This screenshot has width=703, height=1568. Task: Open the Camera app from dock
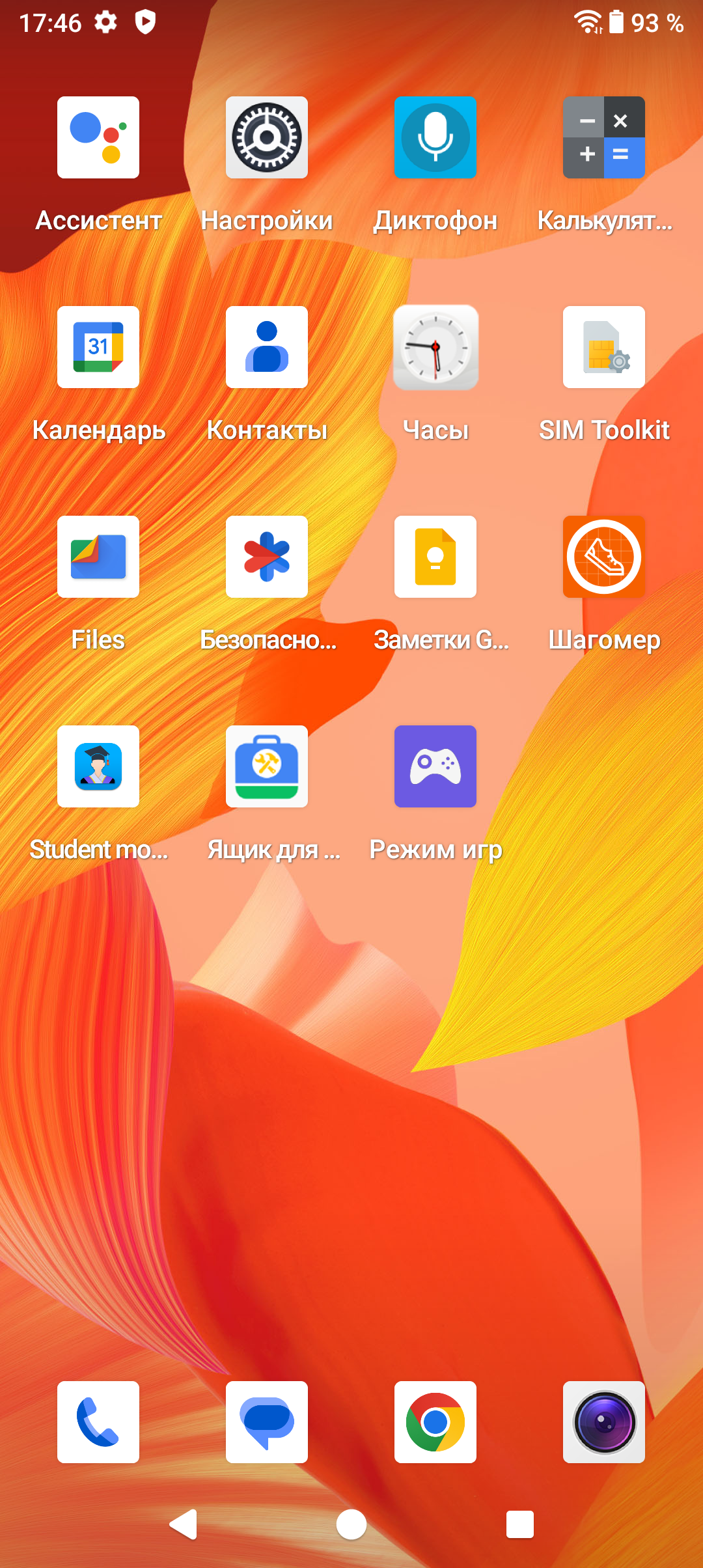604,1422
